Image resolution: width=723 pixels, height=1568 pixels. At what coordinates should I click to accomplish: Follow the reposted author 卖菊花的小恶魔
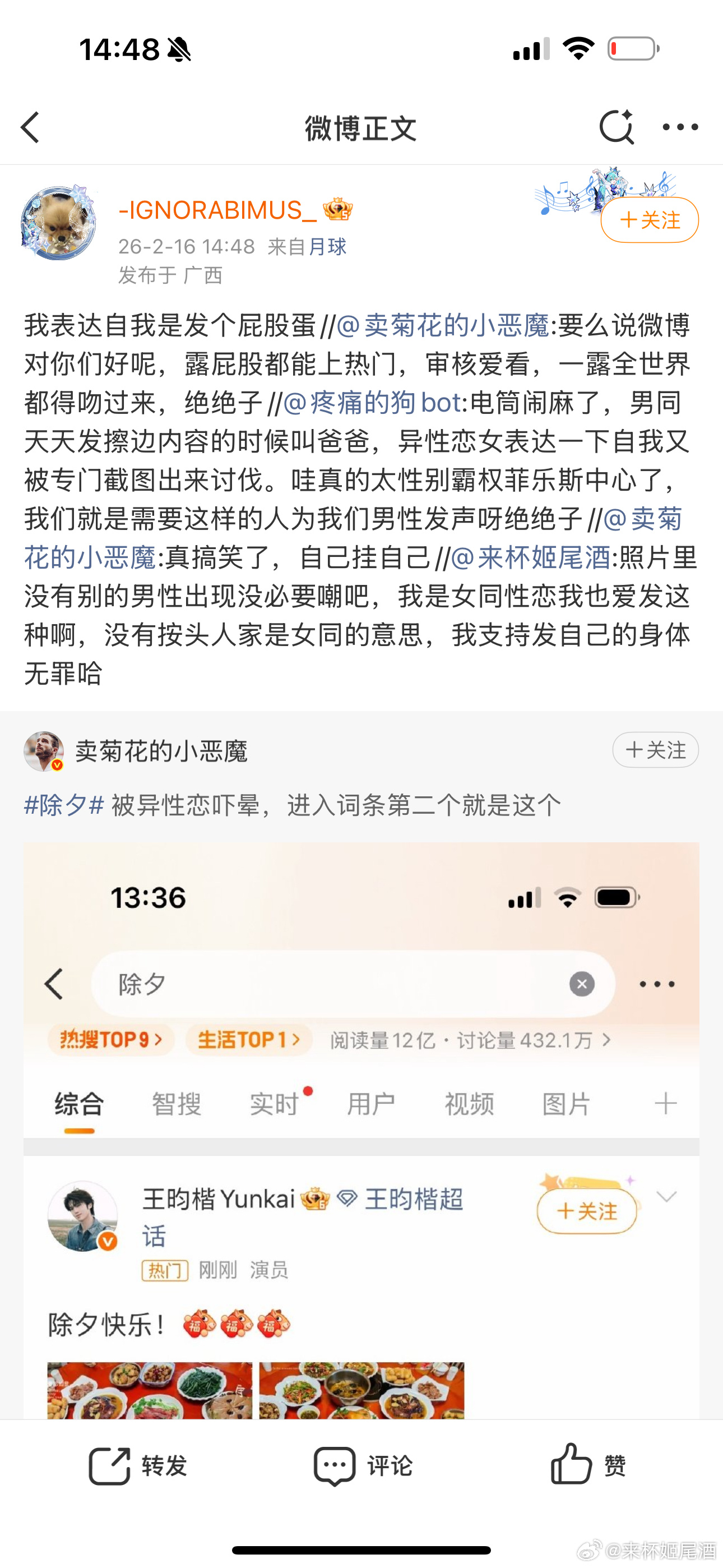pos(655,750)
